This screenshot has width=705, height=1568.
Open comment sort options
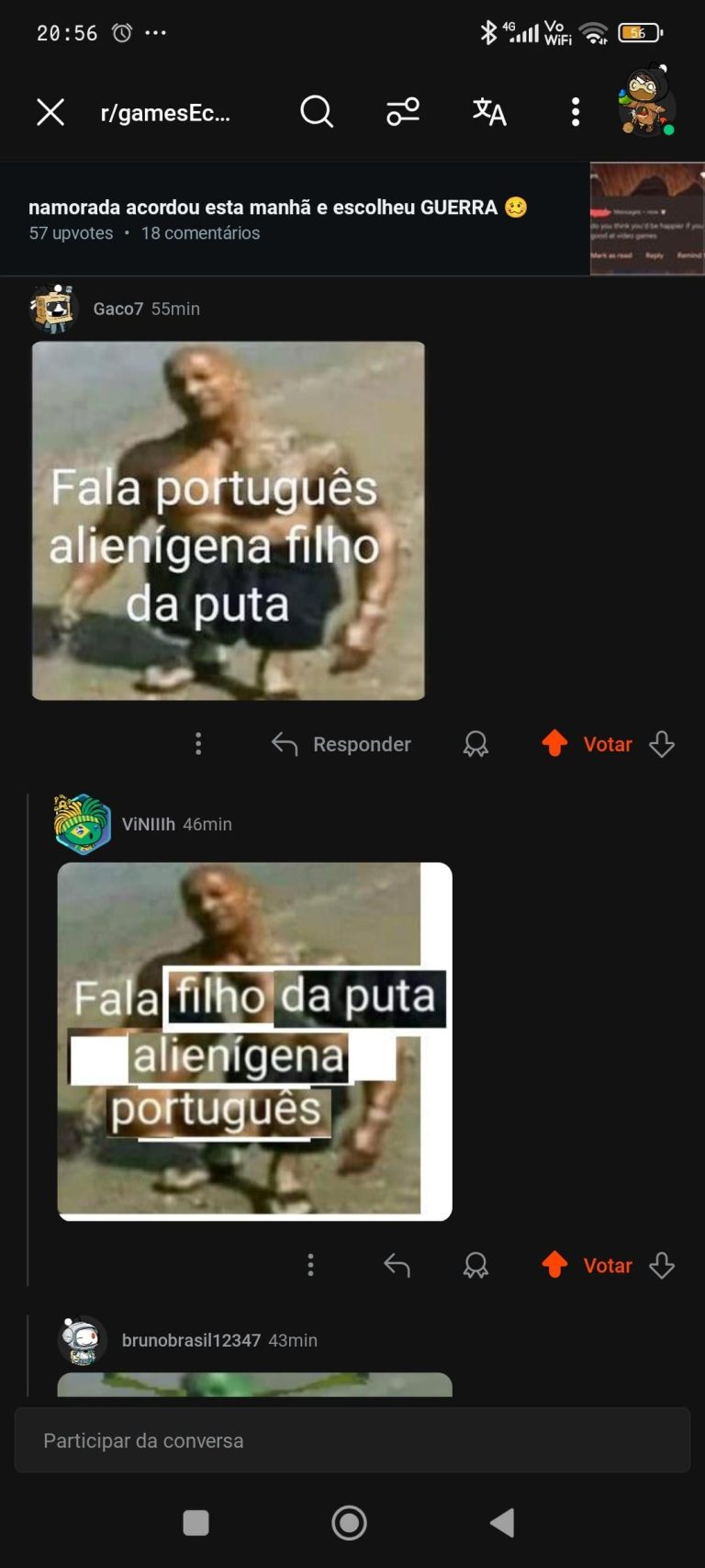point(403,112)
